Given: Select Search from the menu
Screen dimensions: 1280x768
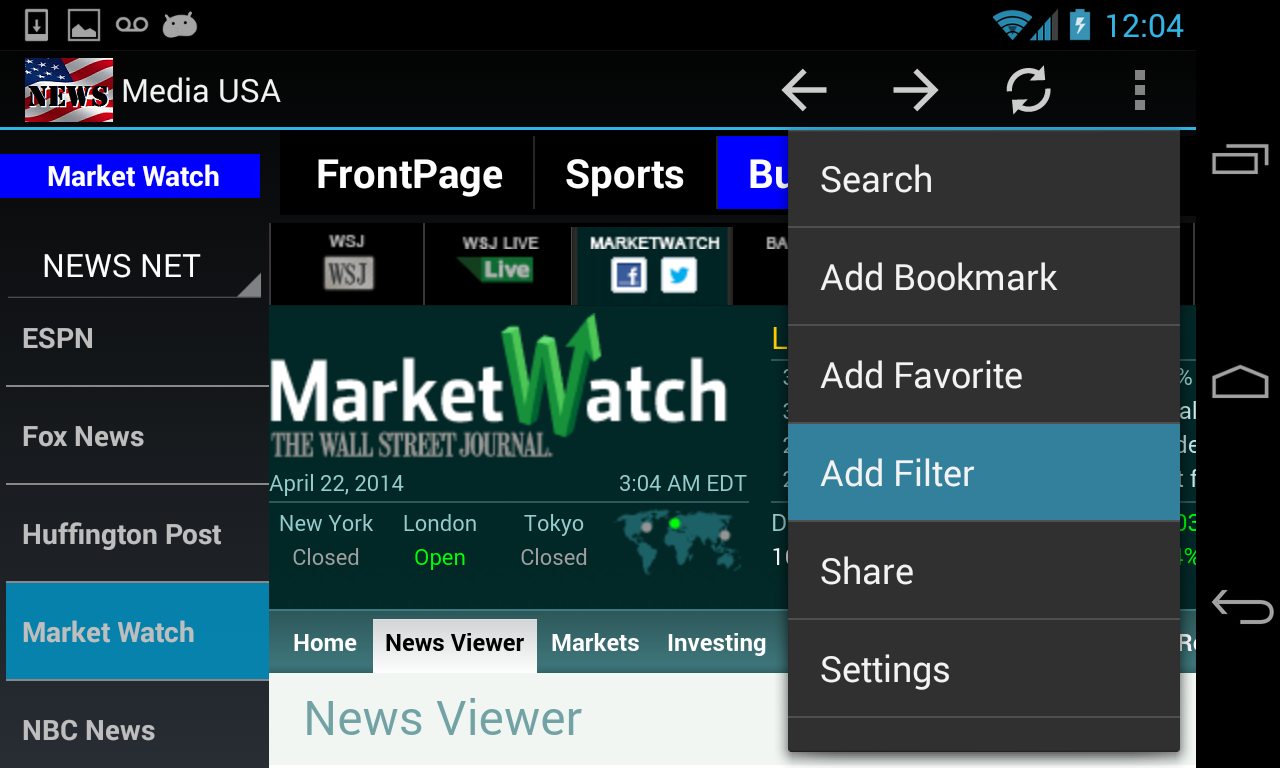Looking at the screenshot, I should 983,180.
